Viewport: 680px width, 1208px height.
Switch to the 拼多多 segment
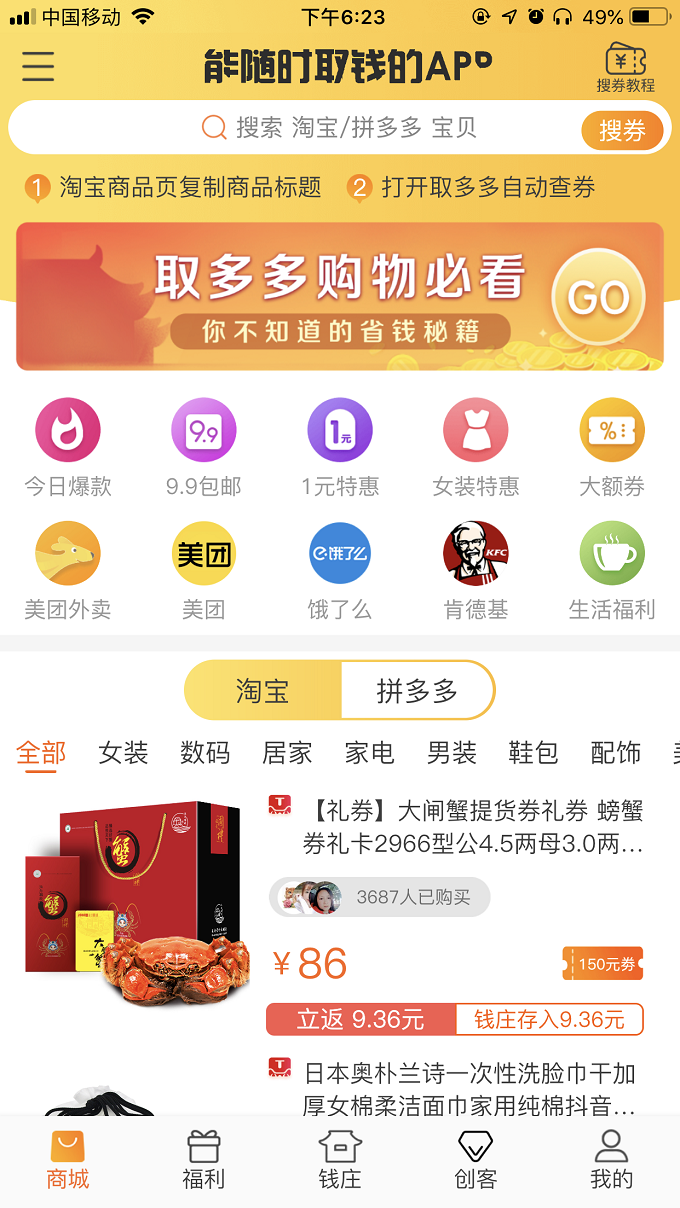(417, 690)
